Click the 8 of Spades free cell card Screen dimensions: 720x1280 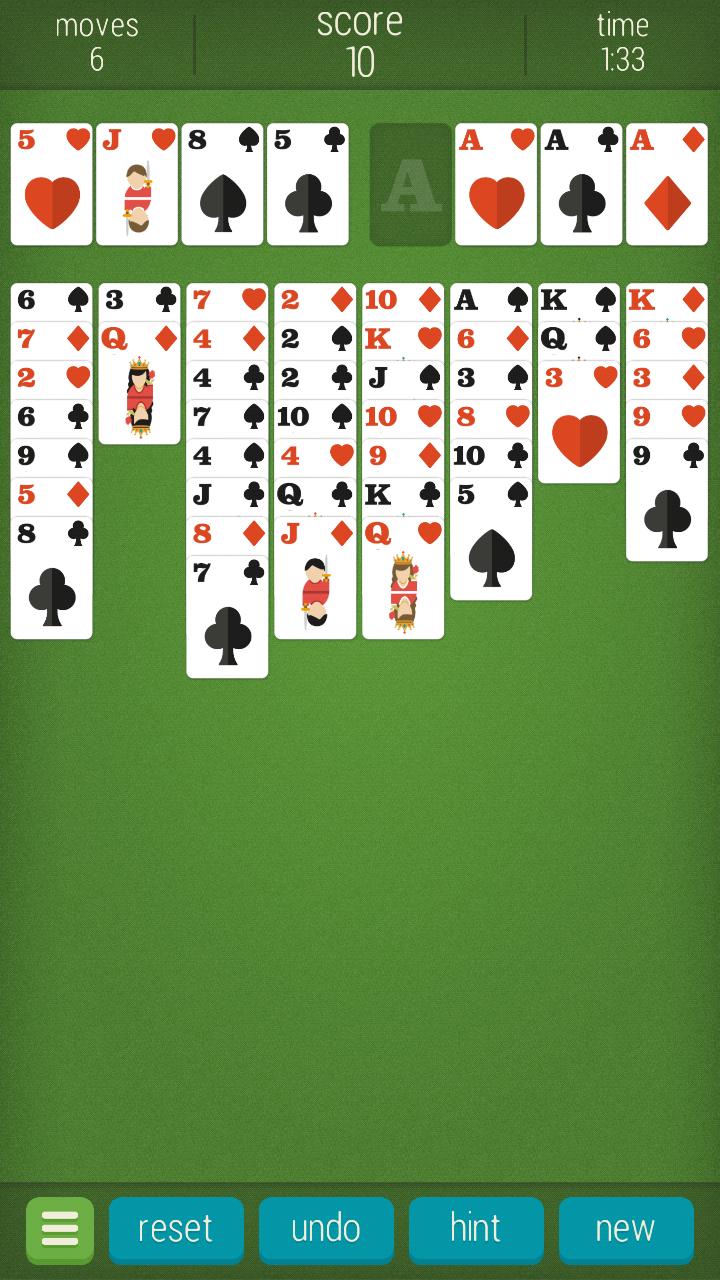coord(223,183)
